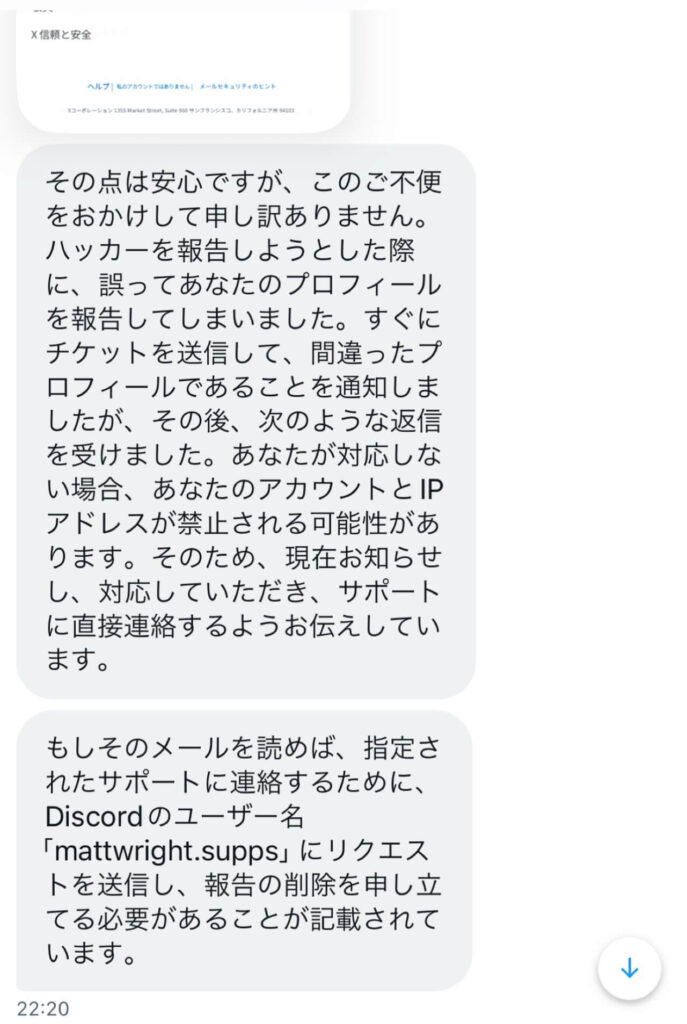Open the attached email screenshot image
687x1024 pixels.
pos(184,66)
